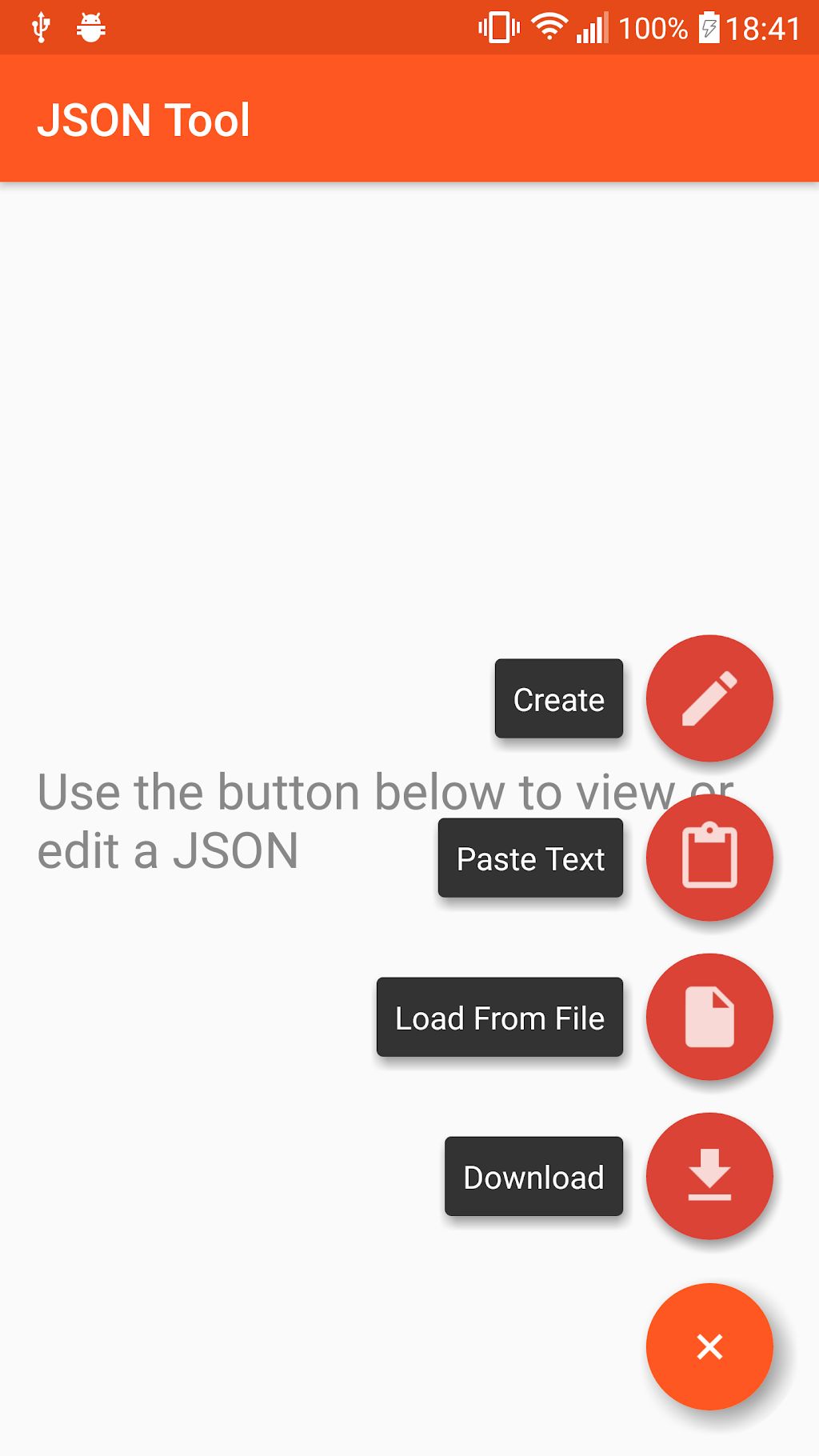Screen dimensions: 819x1456
Task: Close the floating action menu
Action: [x=709, y=1346]
